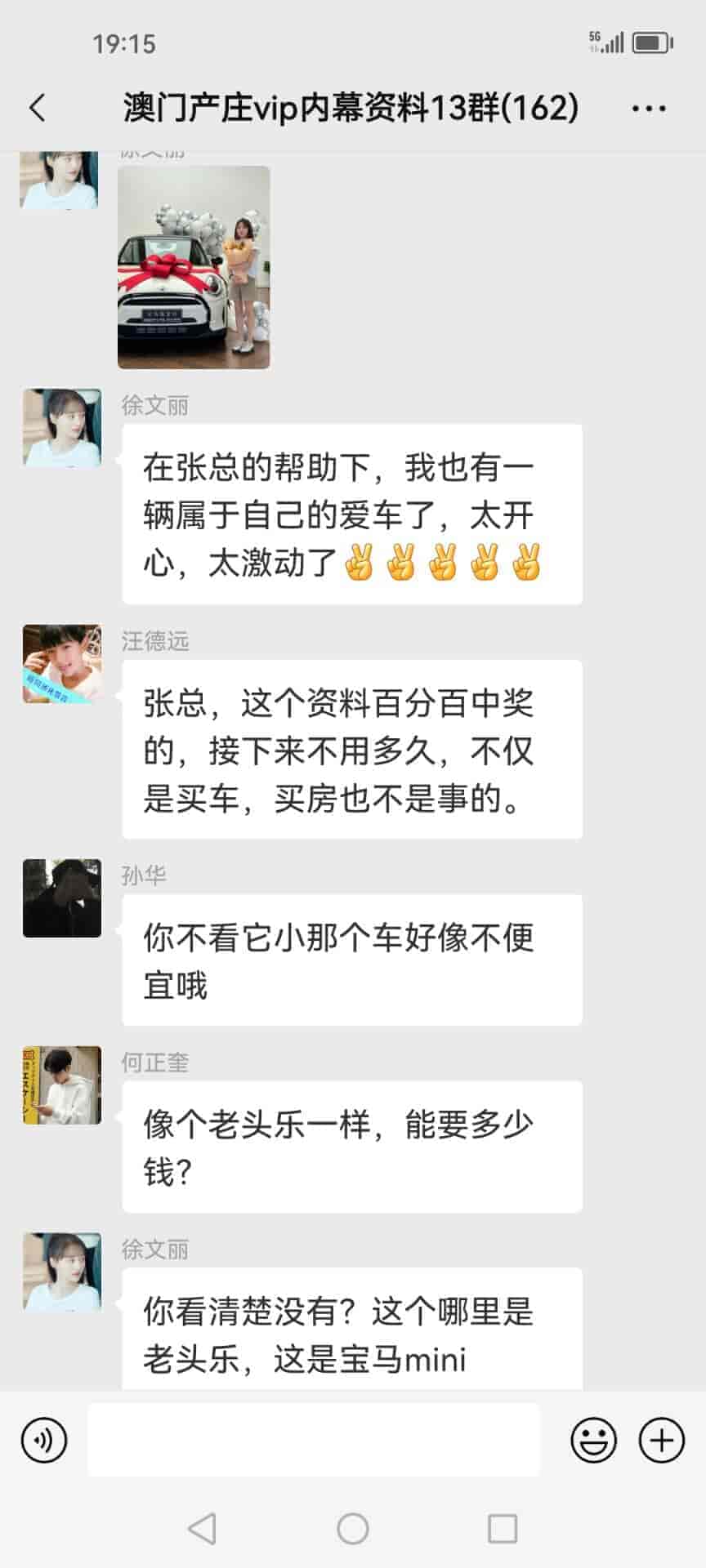706x1568 pixels.
Task: Open the system recent apps button
Action: point(502,1528)
